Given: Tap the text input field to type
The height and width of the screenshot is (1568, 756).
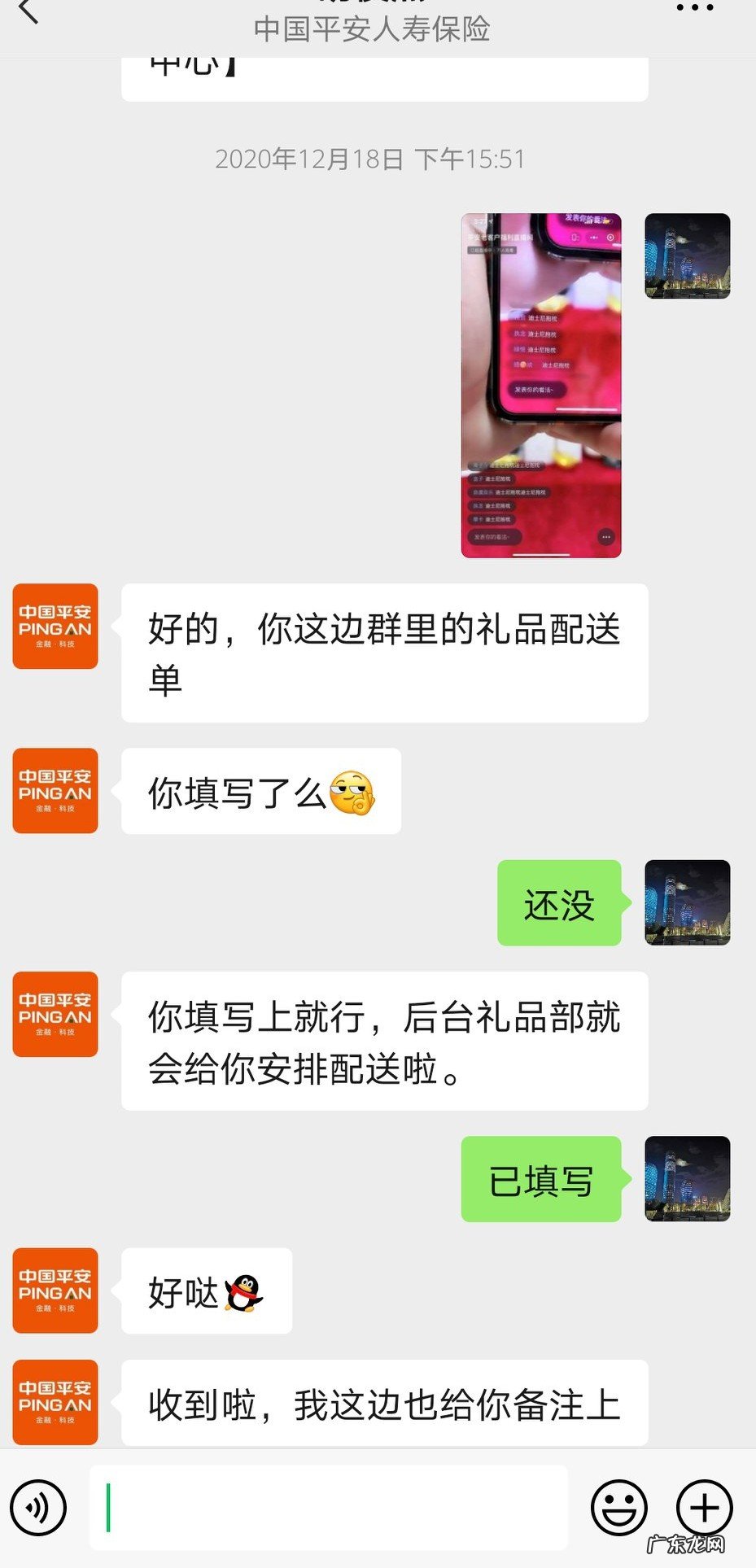Looking at the screenshot, I should (x=326, y=1506).
